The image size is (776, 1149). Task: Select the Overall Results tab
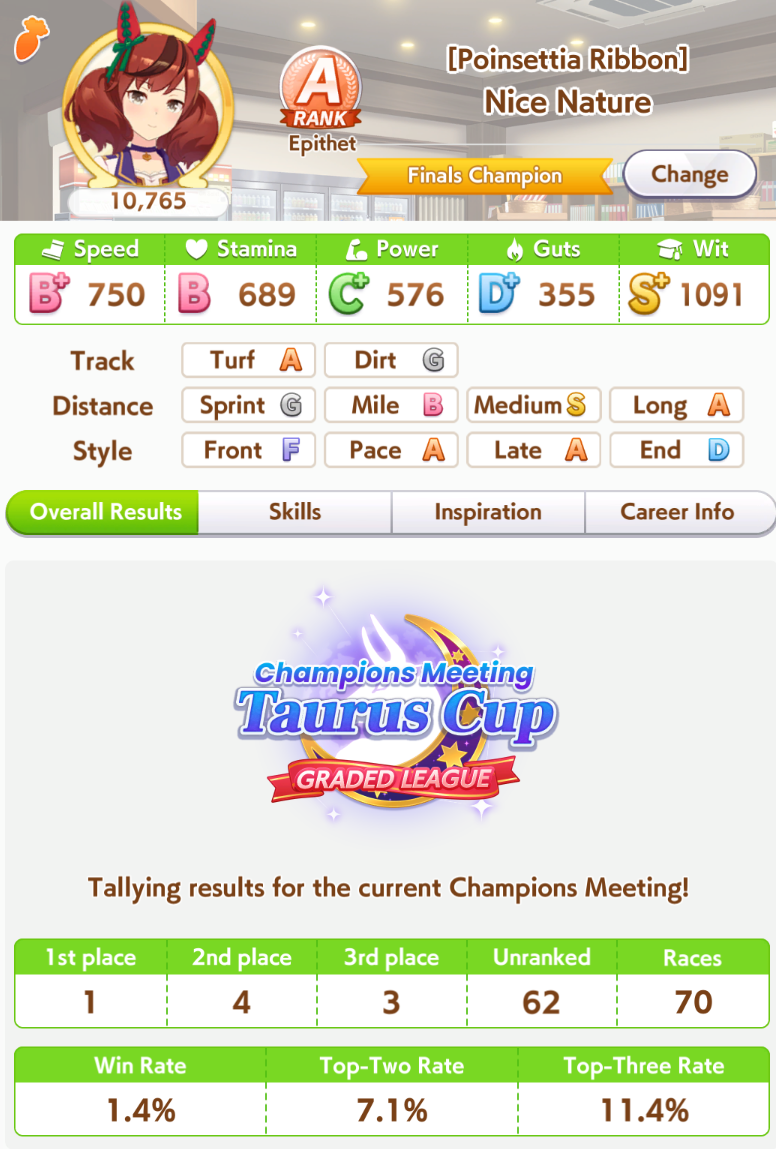pos(105,512)
